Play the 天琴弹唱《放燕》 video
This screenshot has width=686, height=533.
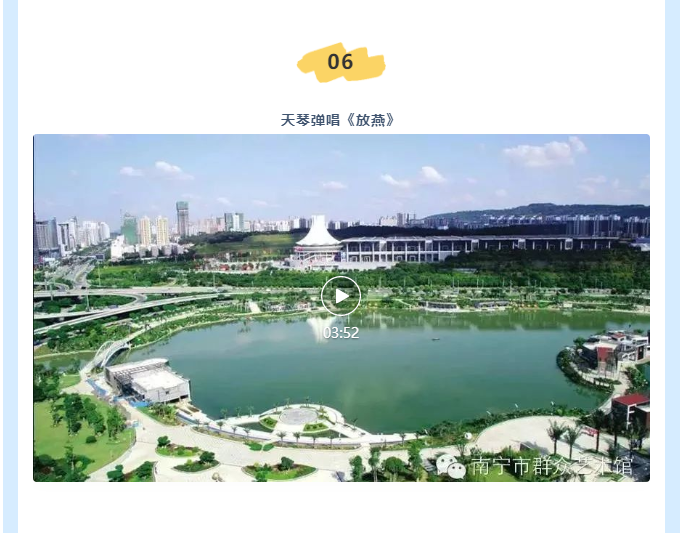pos(341,296)
